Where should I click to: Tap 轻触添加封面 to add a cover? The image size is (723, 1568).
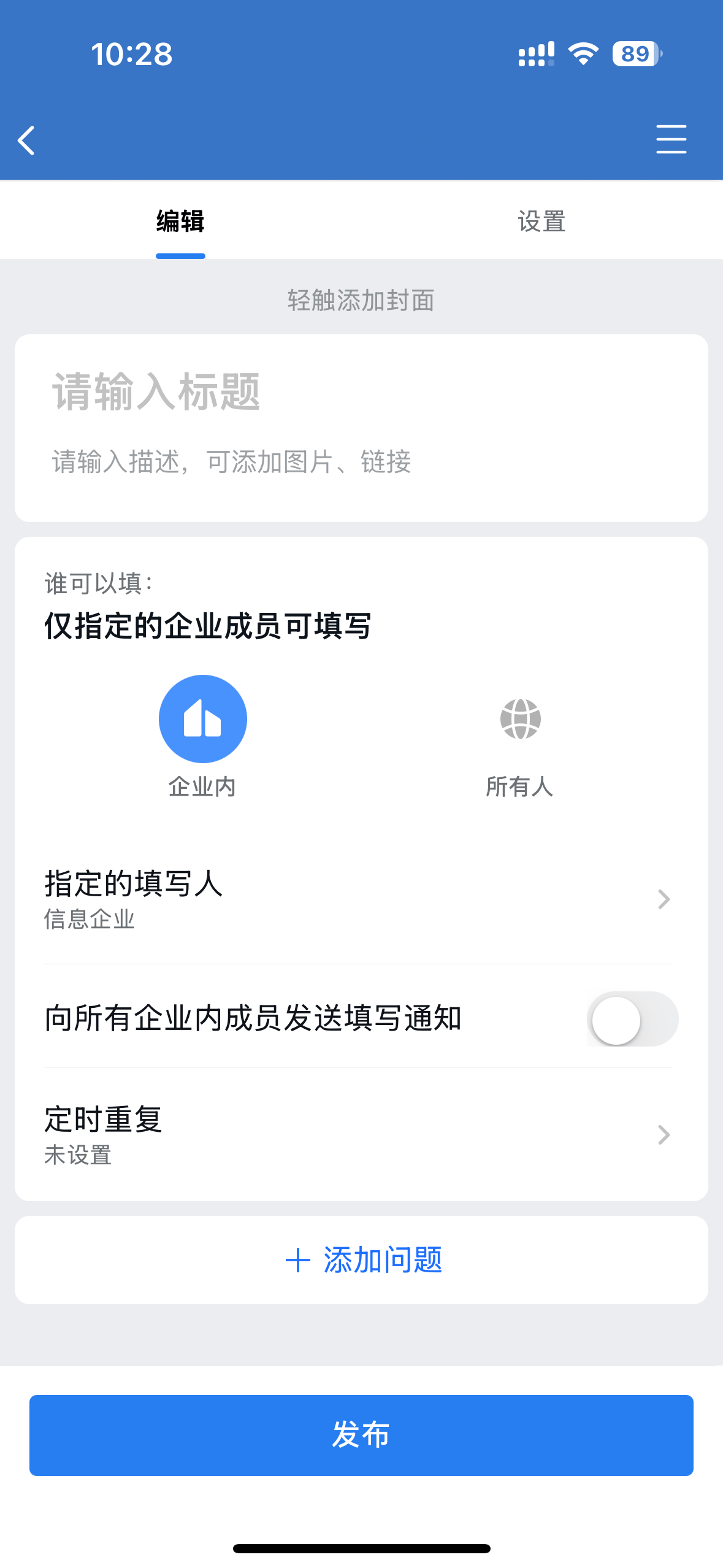click(361, 301)
